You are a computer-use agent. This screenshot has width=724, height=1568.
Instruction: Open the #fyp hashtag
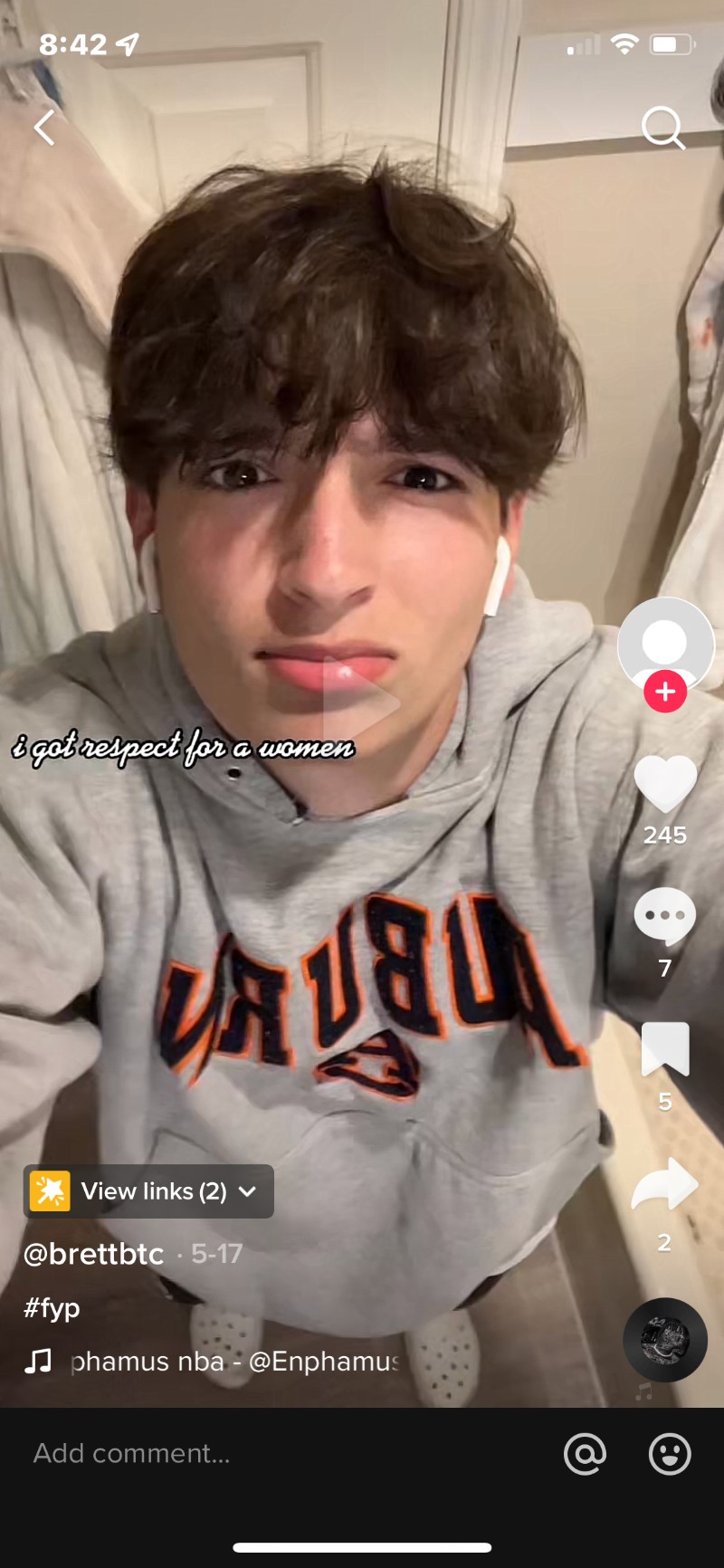52,1308
